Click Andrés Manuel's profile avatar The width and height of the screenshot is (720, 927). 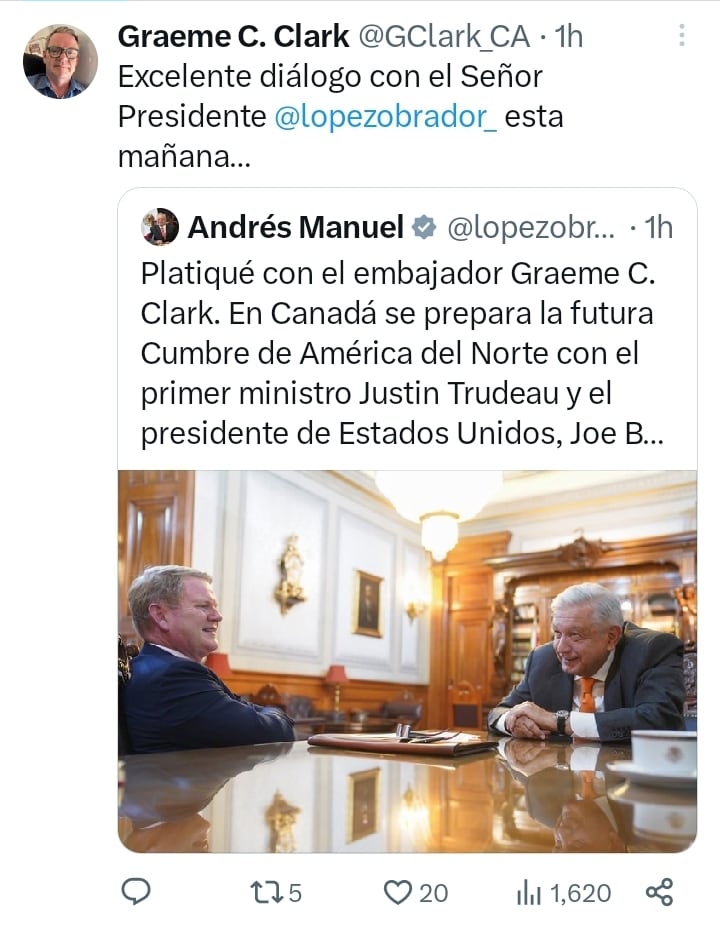tap(160, 227)
